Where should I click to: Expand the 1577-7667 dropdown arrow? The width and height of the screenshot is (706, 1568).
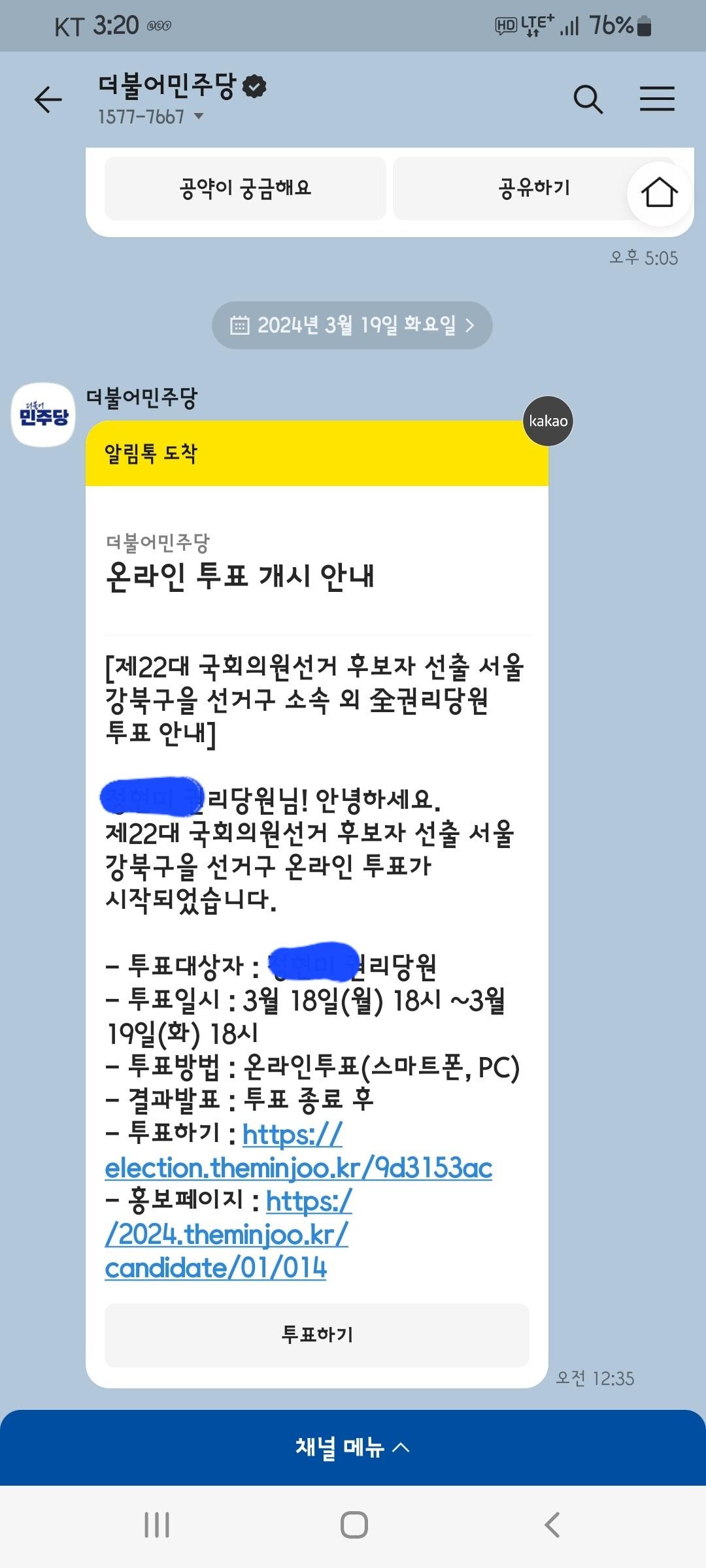tap(199, 117)
